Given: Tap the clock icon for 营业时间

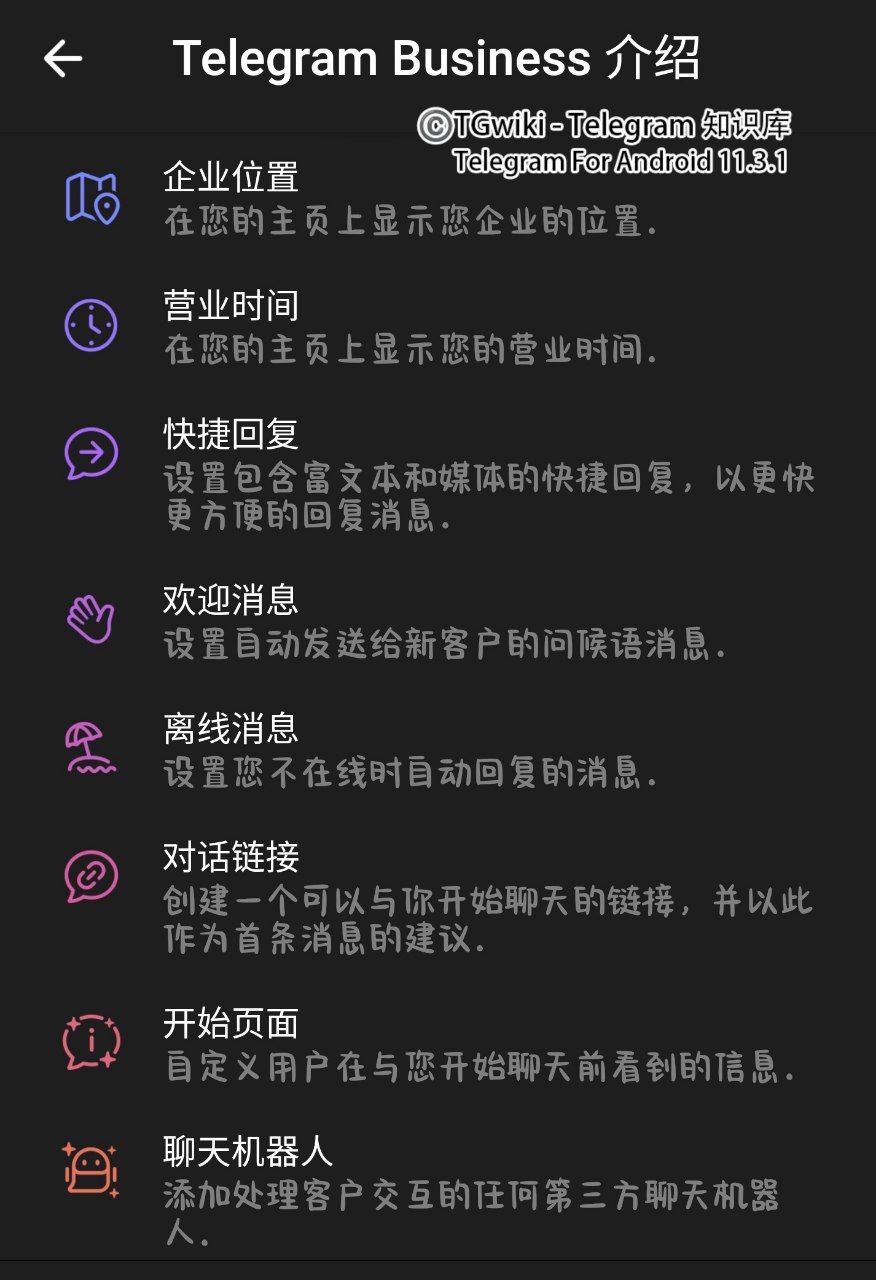Looking at the screenshot, I should (x=90, y=324).
